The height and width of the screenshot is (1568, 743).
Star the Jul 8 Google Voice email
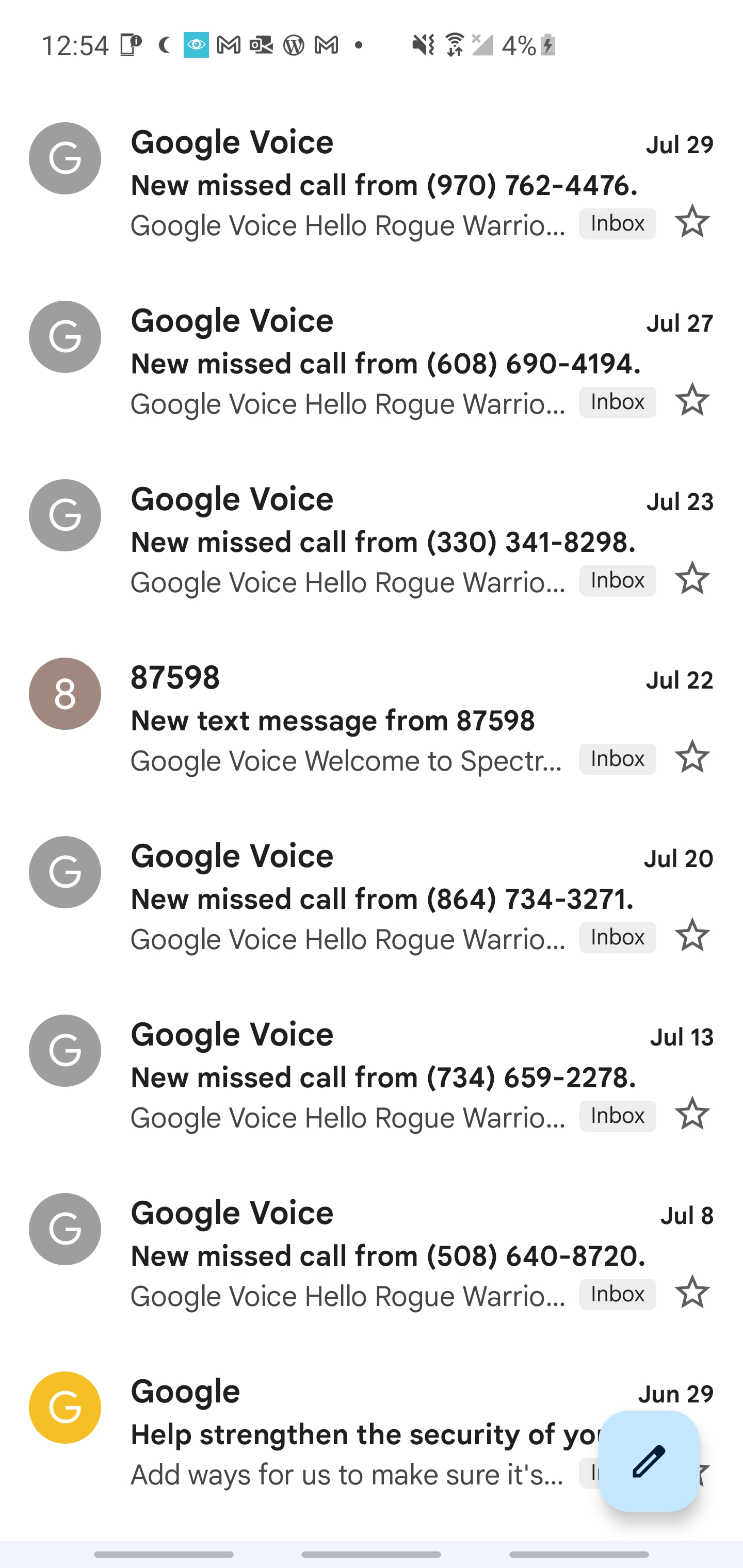tap(692, 1292)
